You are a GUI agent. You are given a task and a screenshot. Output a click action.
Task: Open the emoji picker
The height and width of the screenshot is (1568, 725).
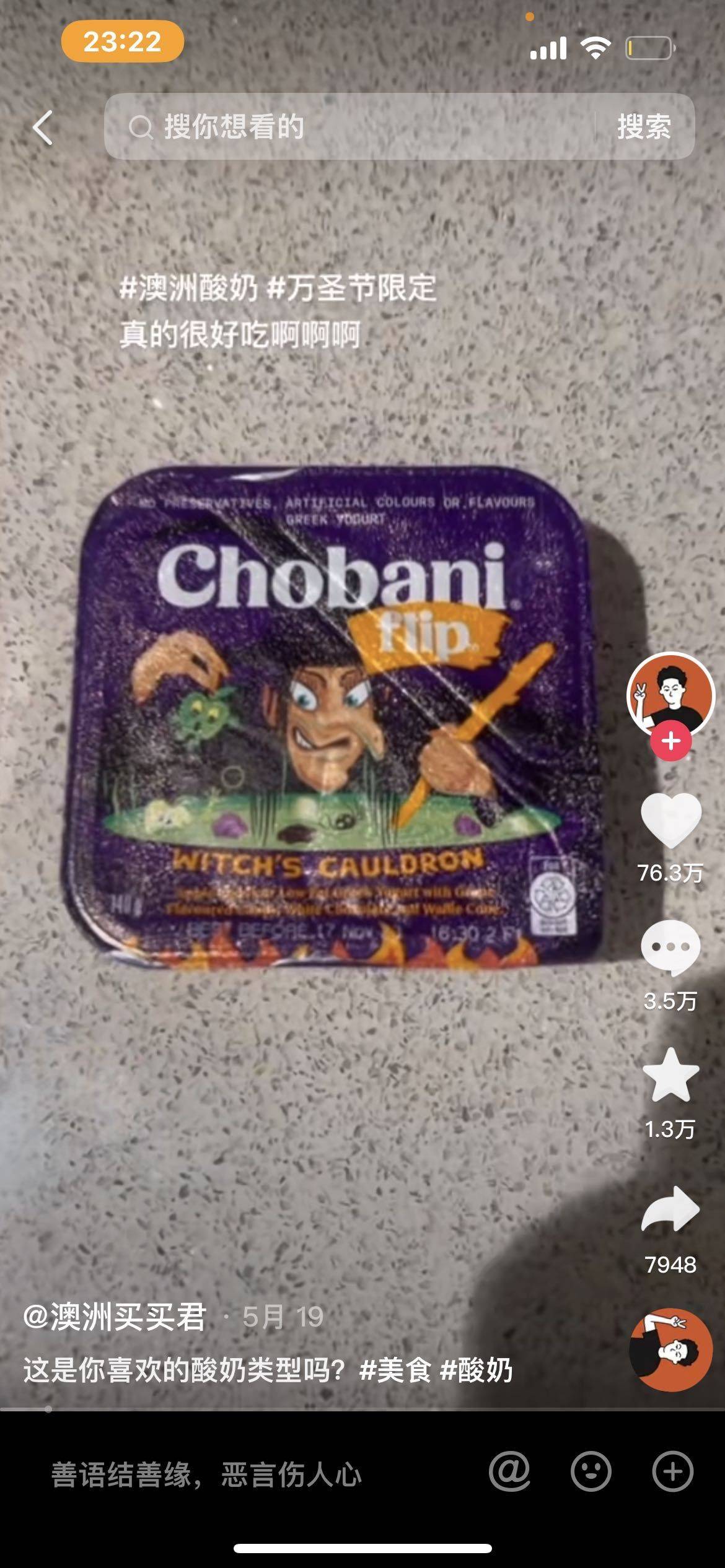(x=591, y=1473)
